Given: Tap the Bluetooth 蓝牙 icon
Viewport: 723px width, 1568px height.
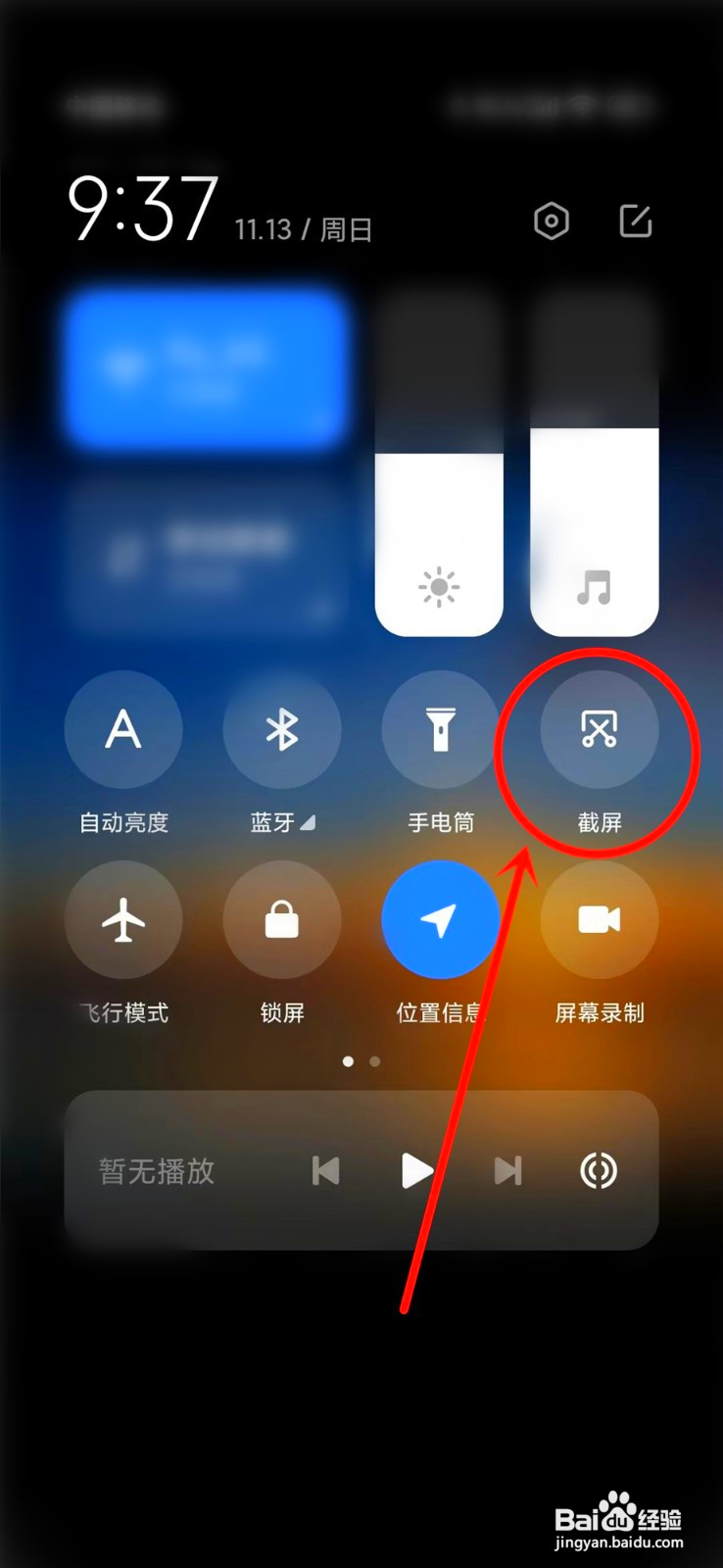Looking at the screenshot, I should (x=282, y=730).
